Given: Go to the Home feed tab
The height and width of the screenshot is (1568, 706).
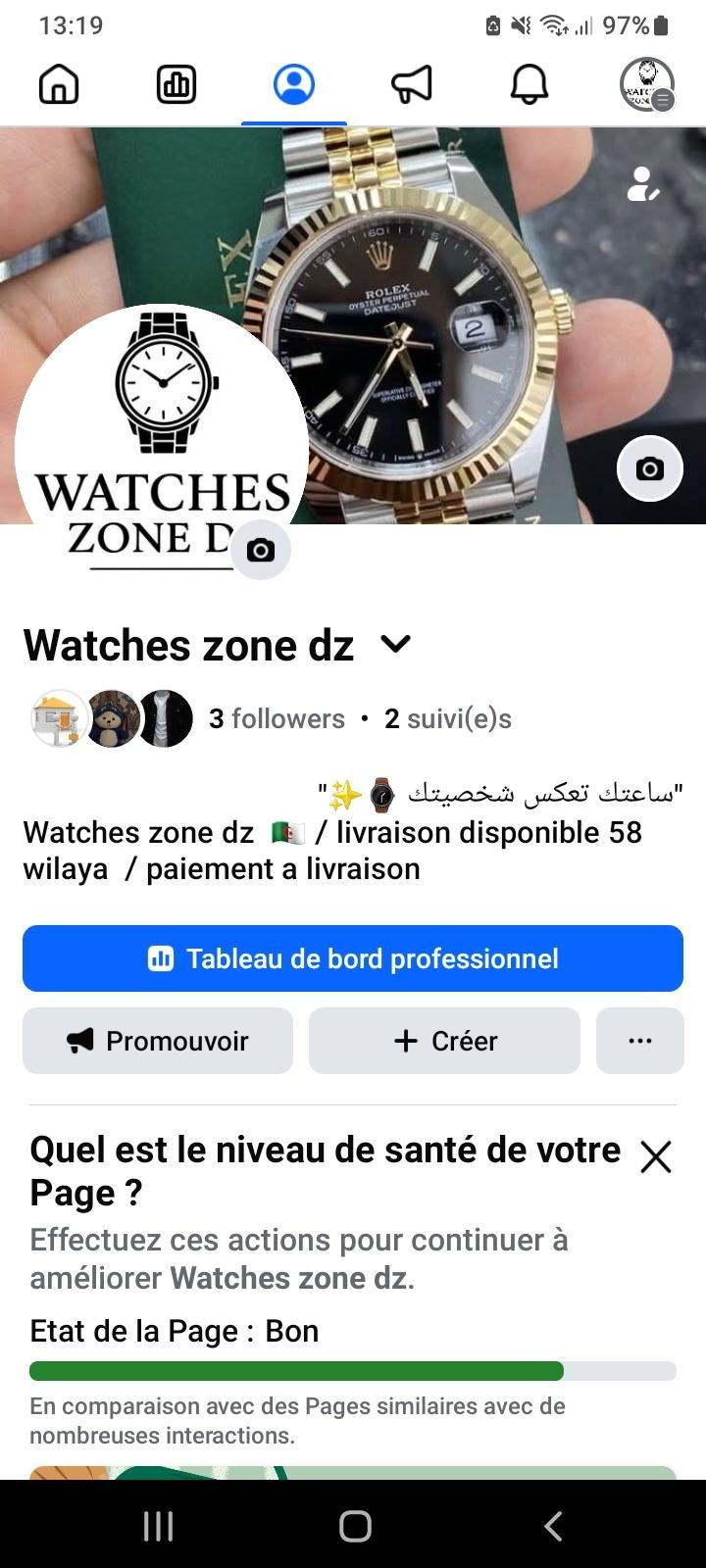Looking at the screenshot, I should coord(59,84).
